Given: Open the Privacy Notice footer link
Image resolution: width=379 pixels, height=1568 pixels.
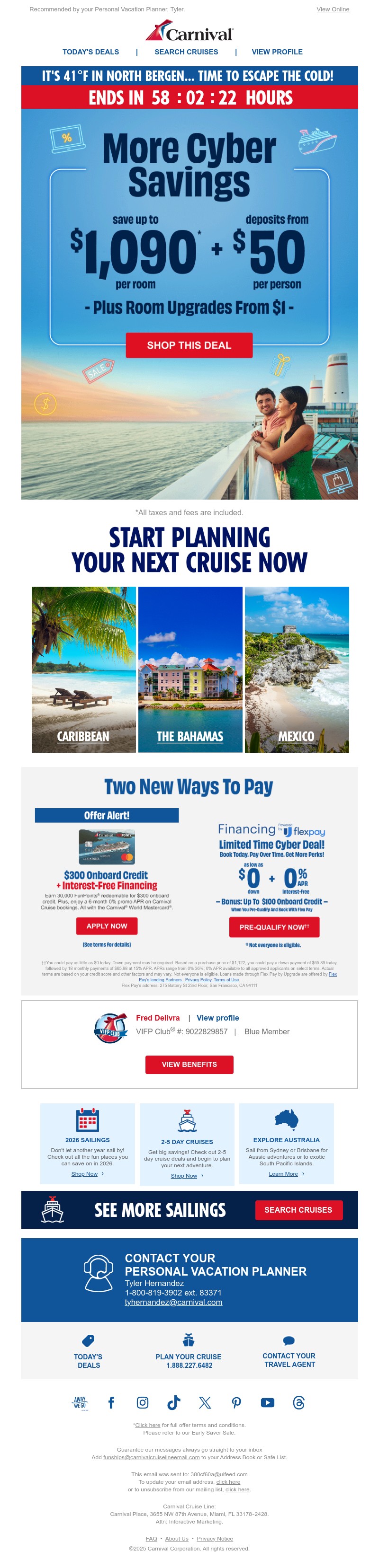Looking at the screenshot, I should pyautogui.click(x=215, y=1538).
